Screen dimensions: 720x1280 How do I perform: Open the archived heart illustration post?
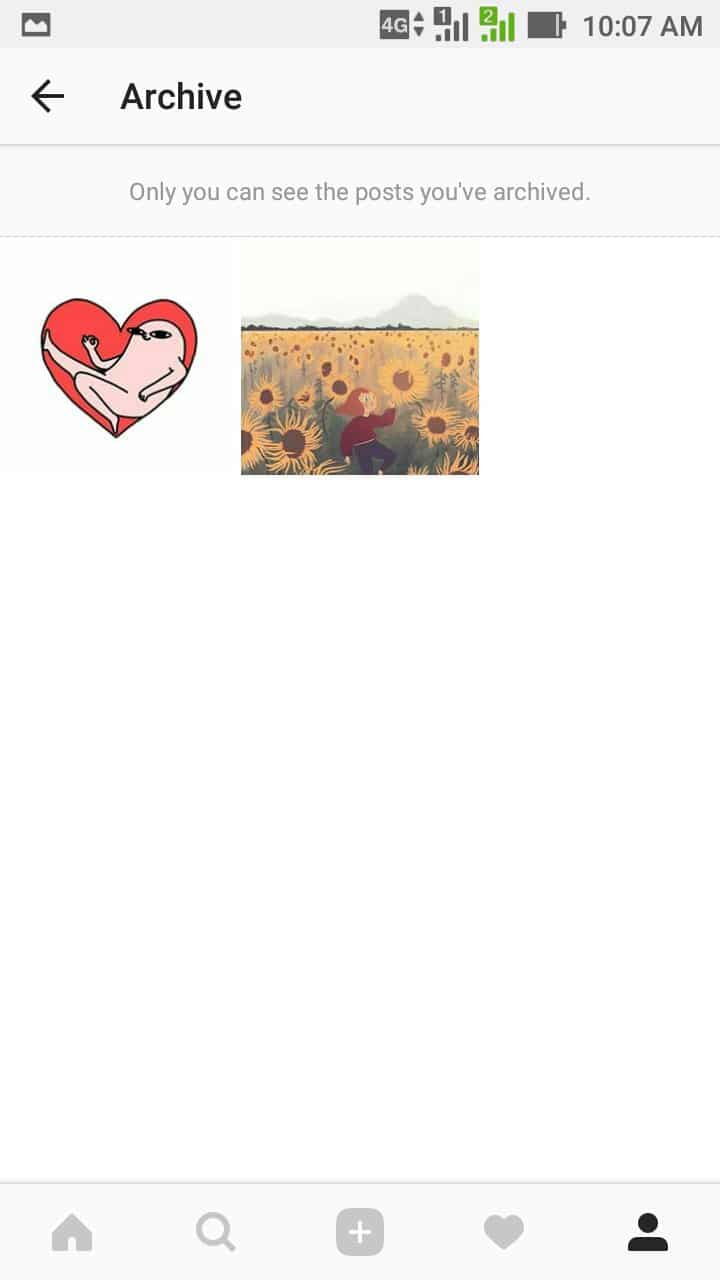118,357
